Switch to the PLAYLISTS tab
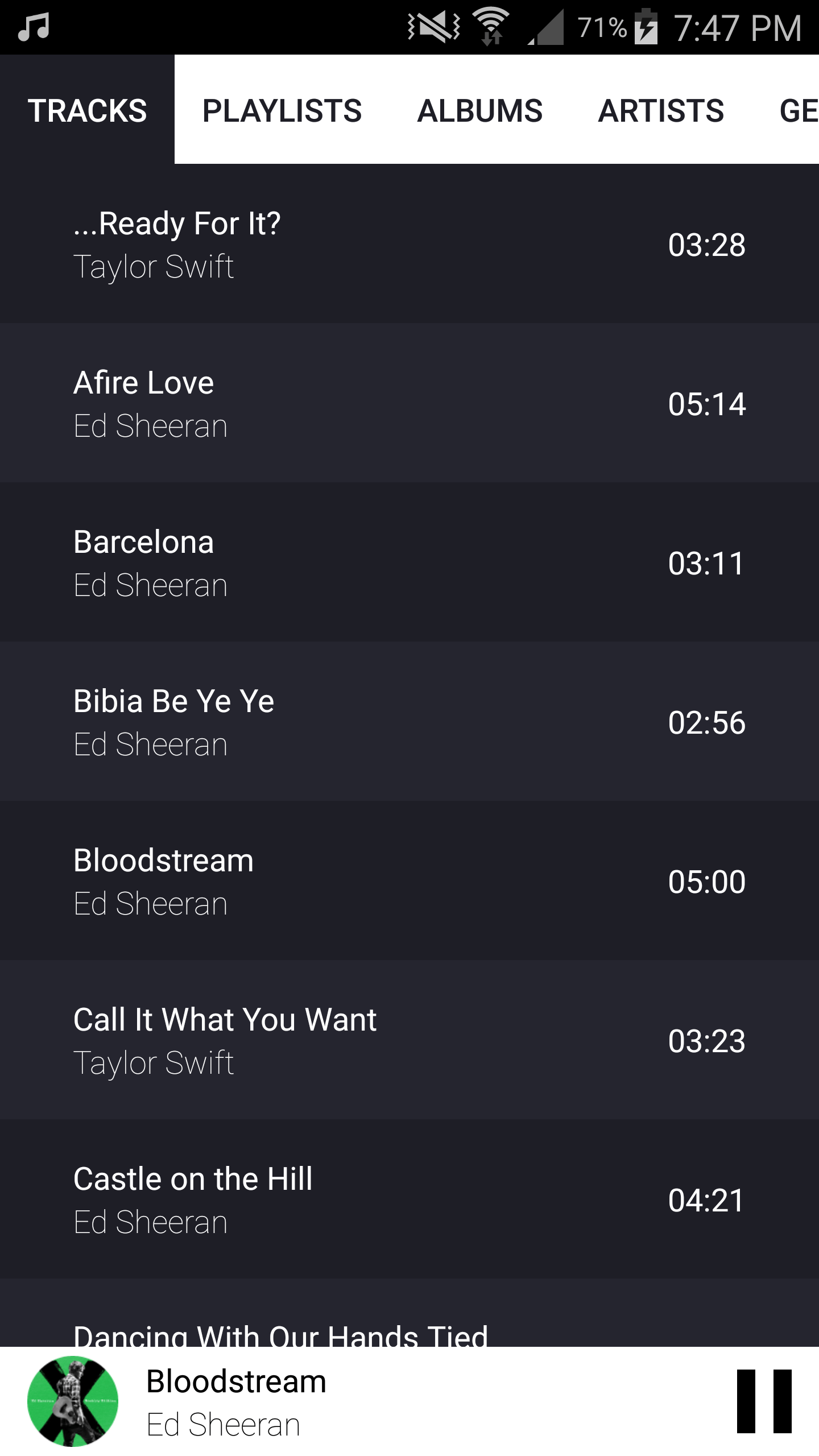819x1456 pixels. pyautogui.click(x=282, y=110)
